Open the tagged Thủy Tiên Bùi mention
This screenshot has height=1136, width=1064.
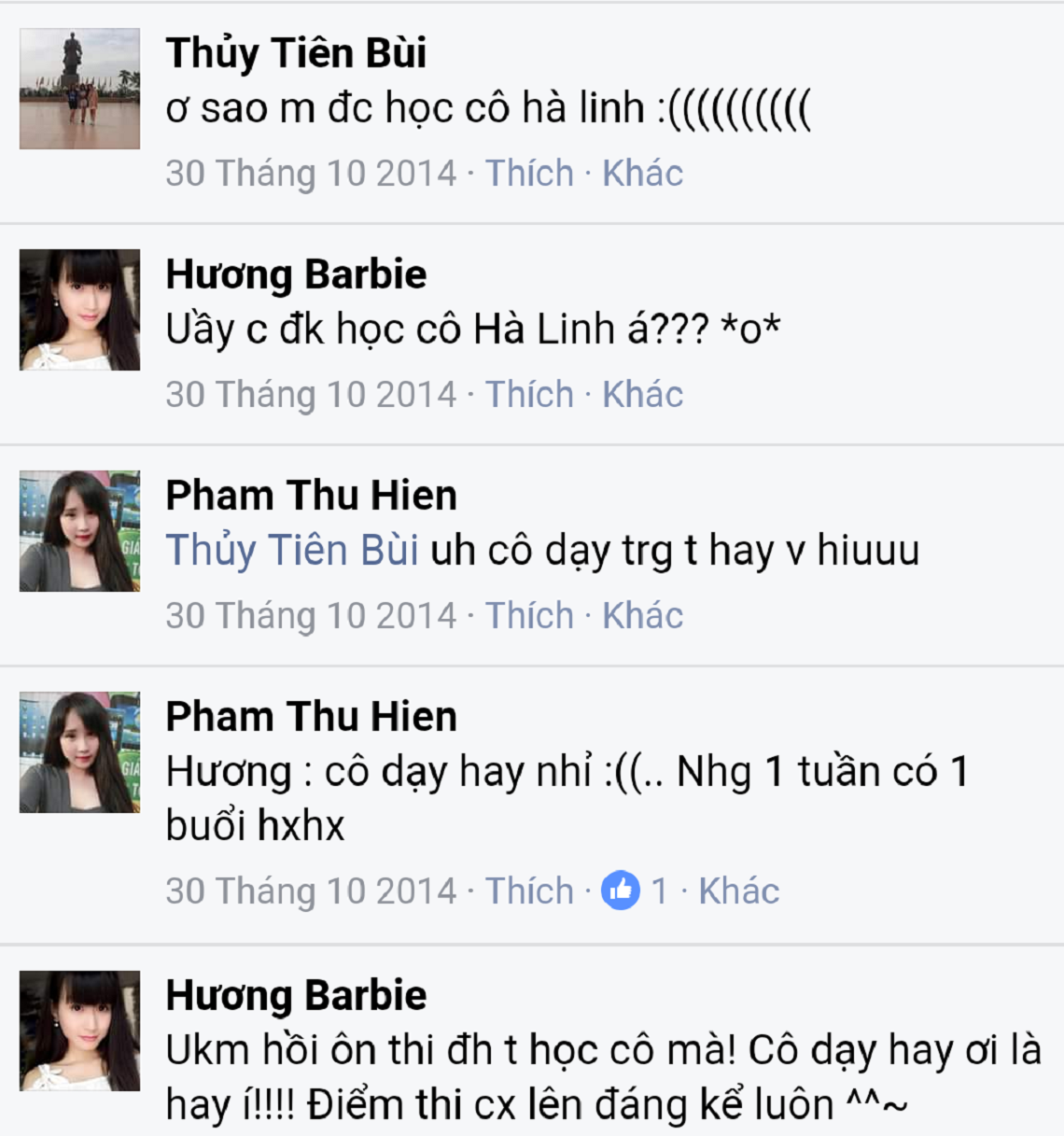[x=291, y=551]
